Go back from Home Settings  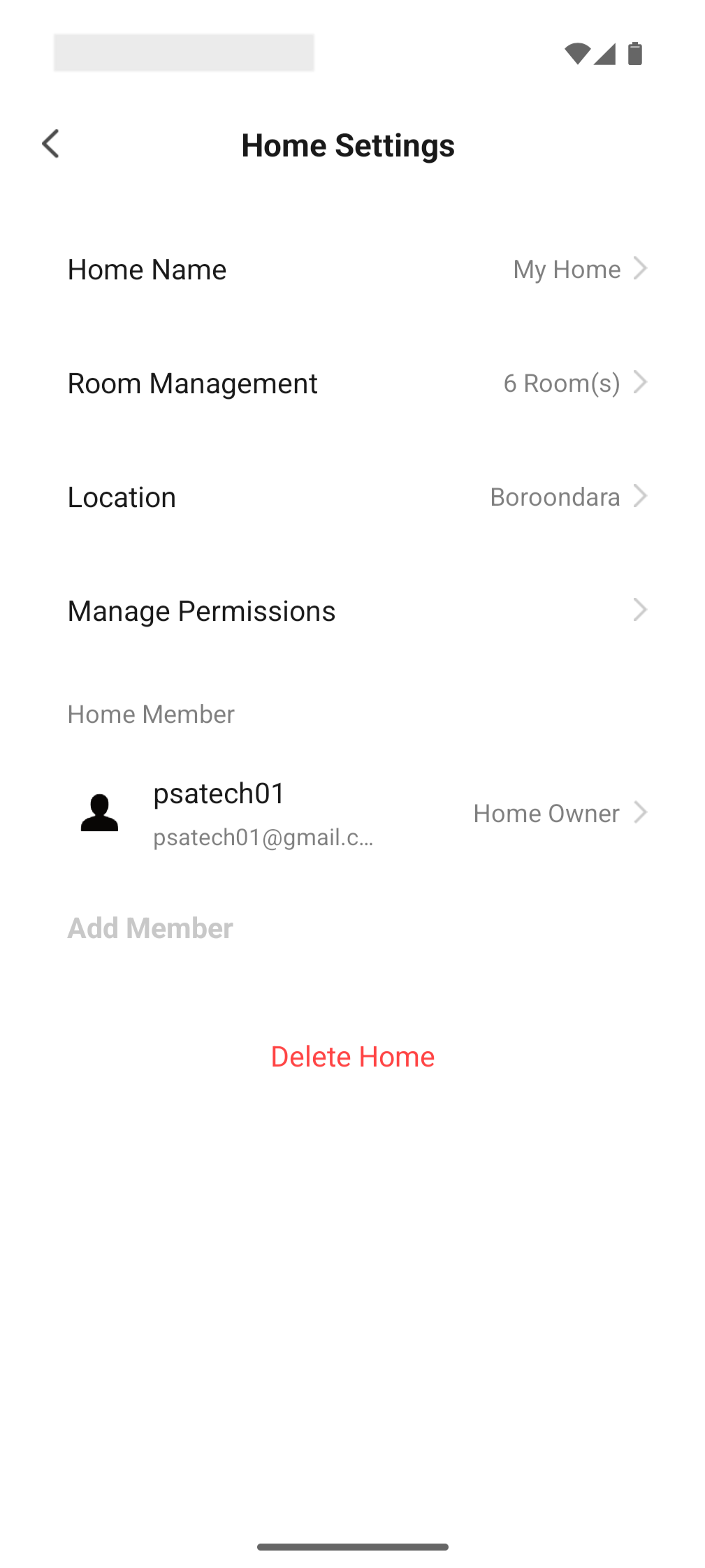[x=51, y=145]
